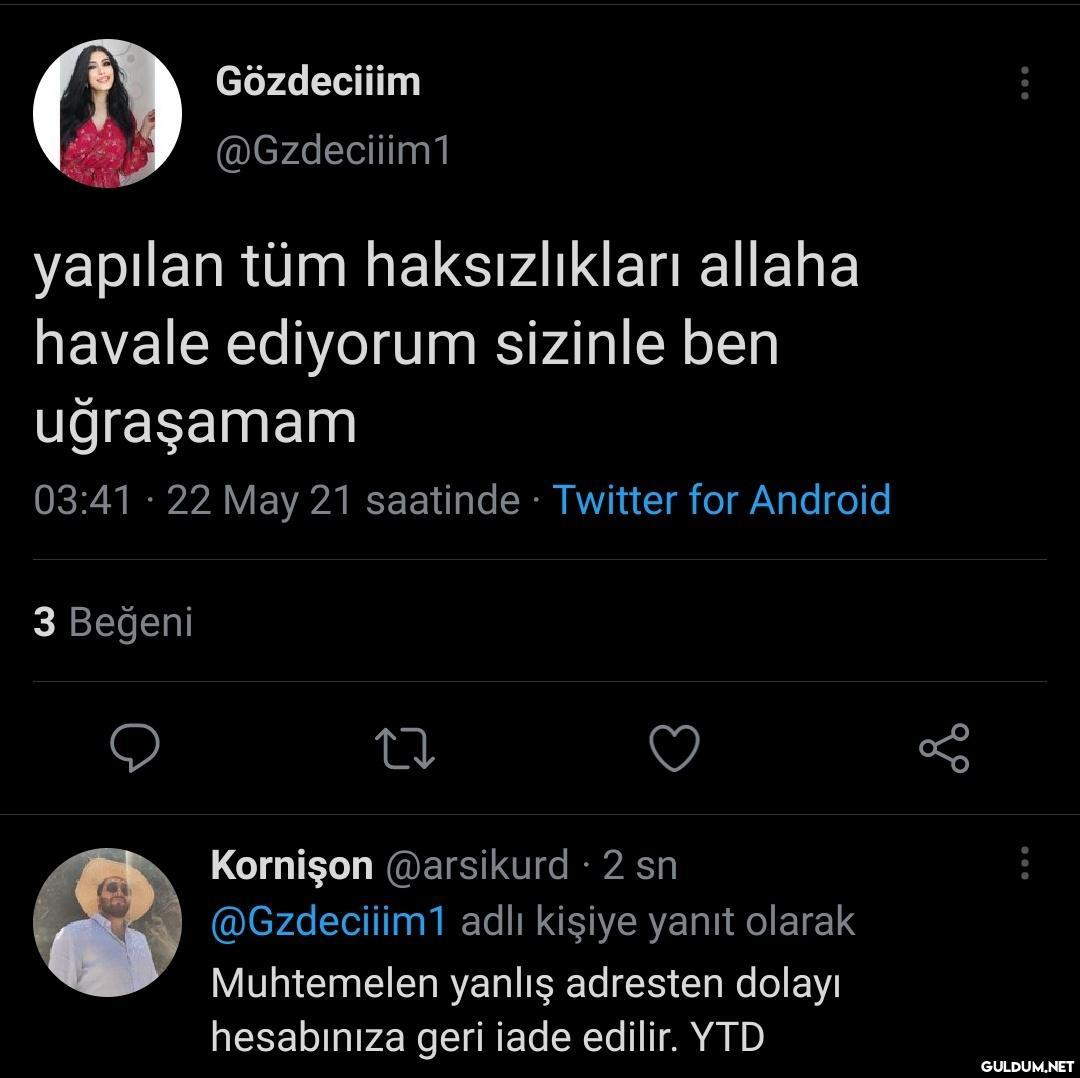The height and width of the screenshot is (1078, 1080).
Task: Open overflow menu on Kornişon's reply
Action: [1024, 863]
